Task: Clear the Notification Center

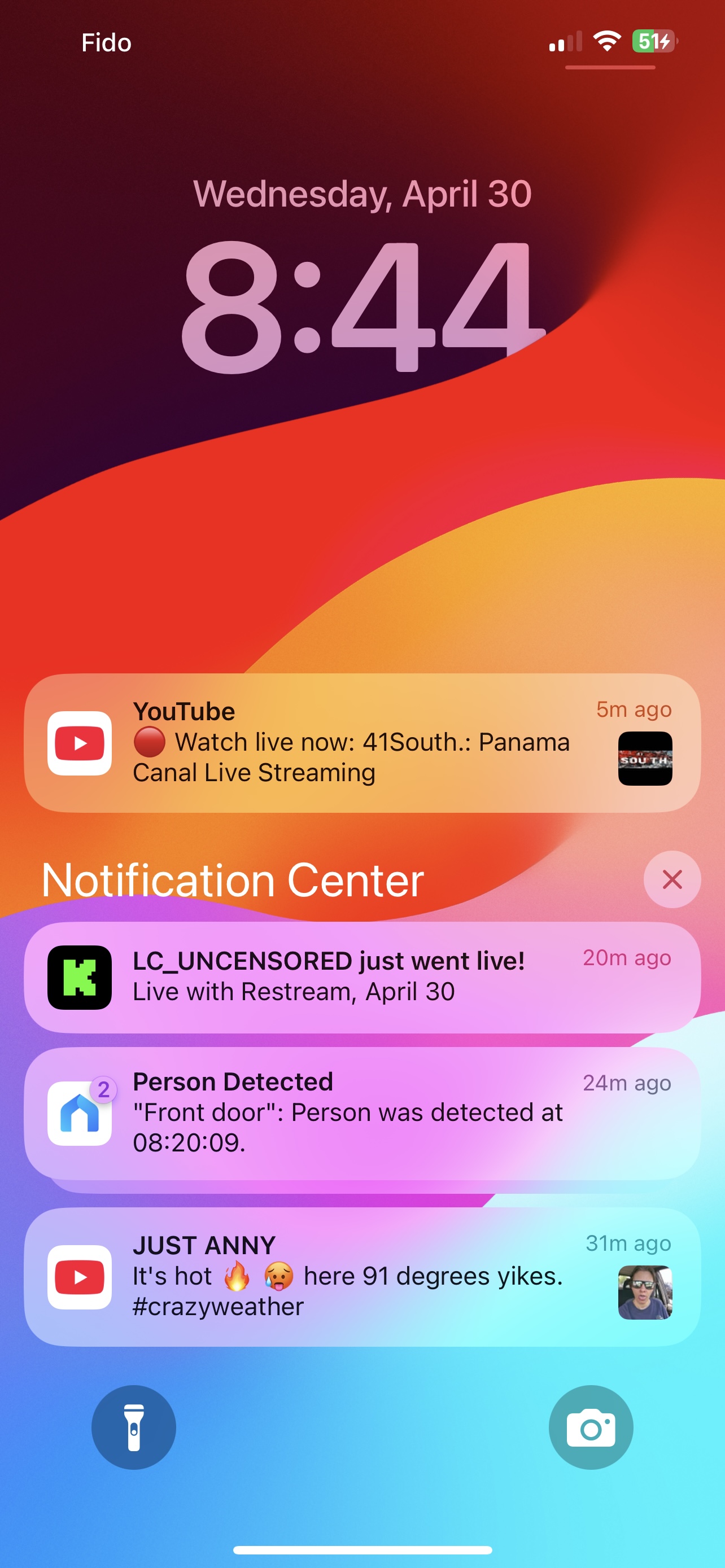Action: 671,879
